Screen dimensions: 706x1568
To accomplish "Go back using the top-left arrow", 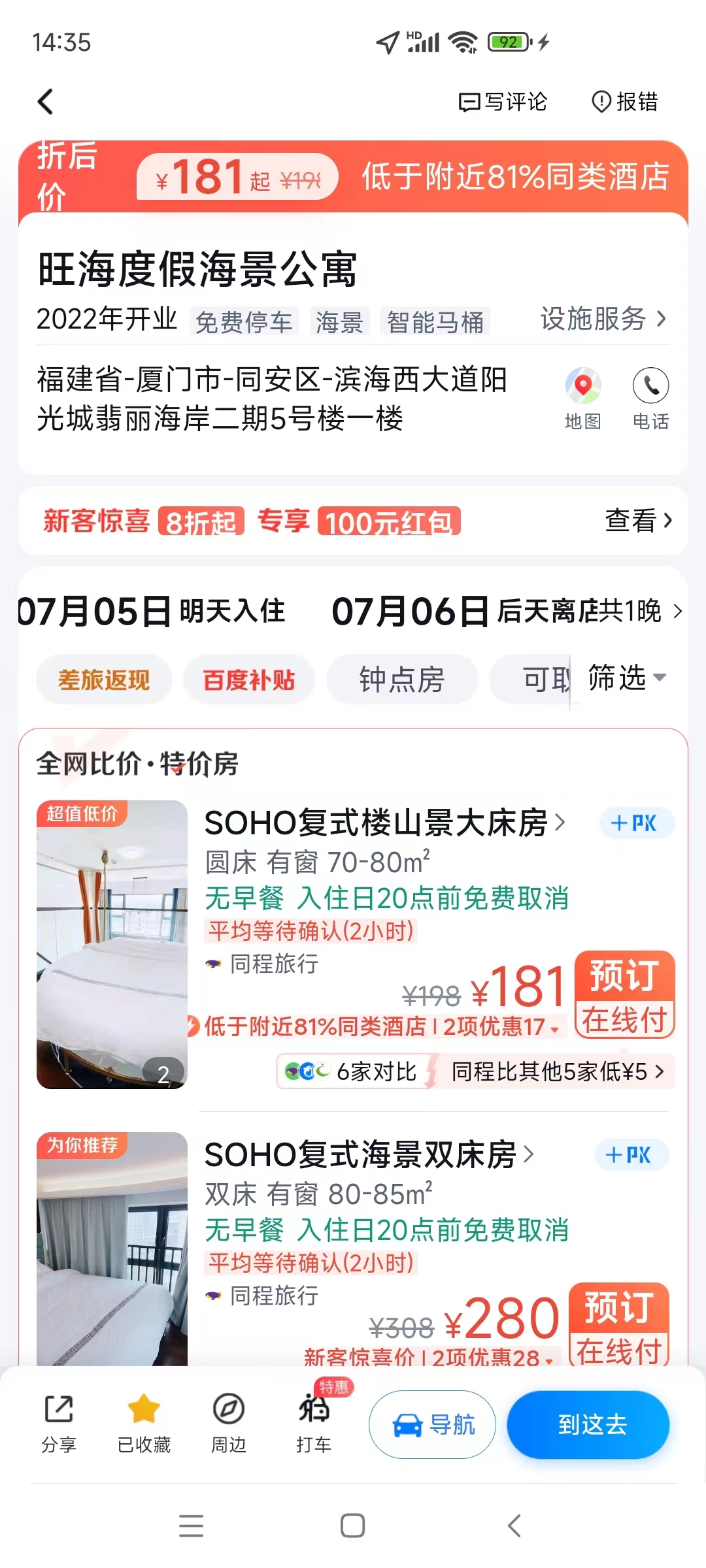I will click(46, 102).
